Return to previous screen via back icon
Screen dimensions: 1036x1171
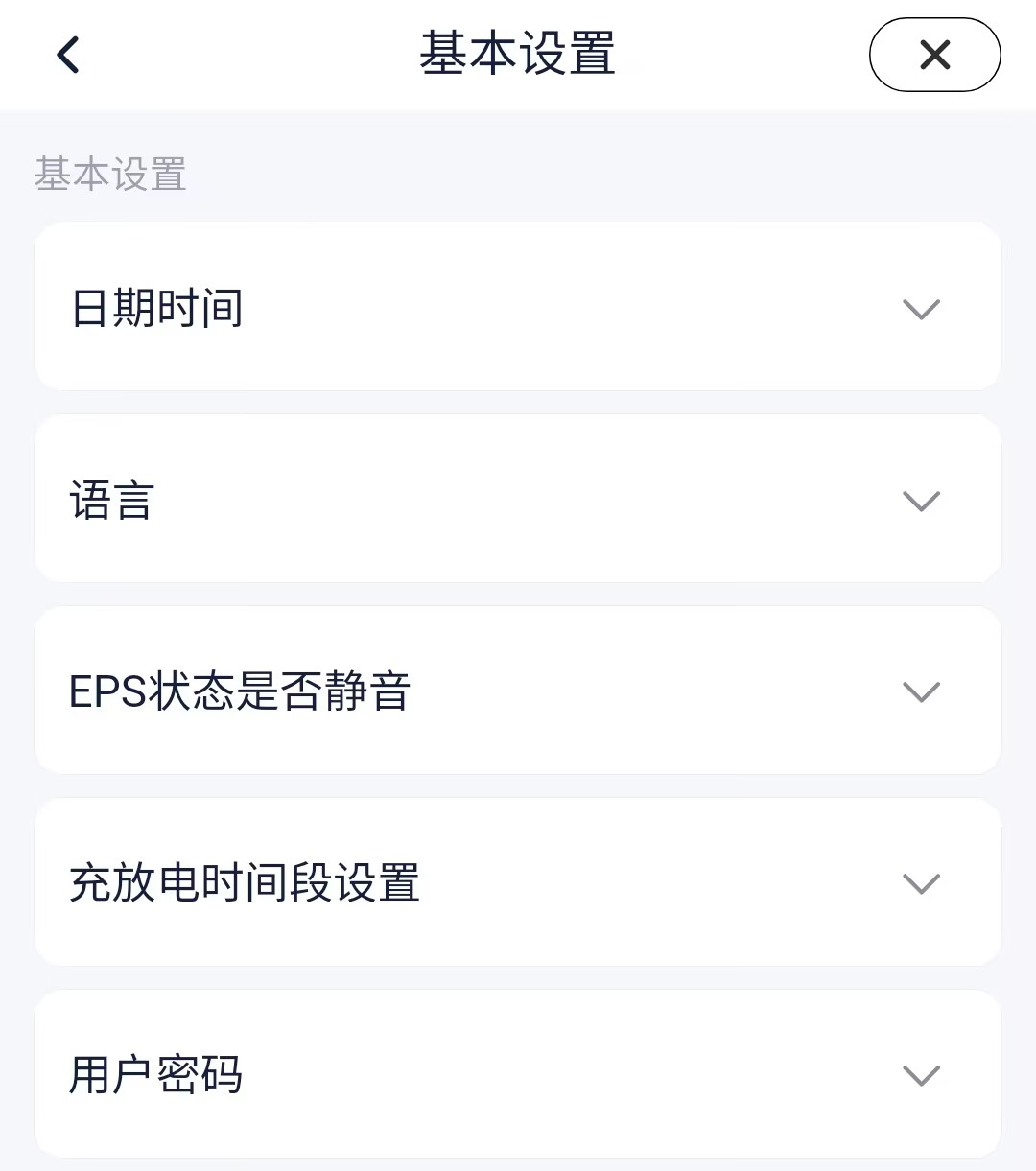pos(67,55)
